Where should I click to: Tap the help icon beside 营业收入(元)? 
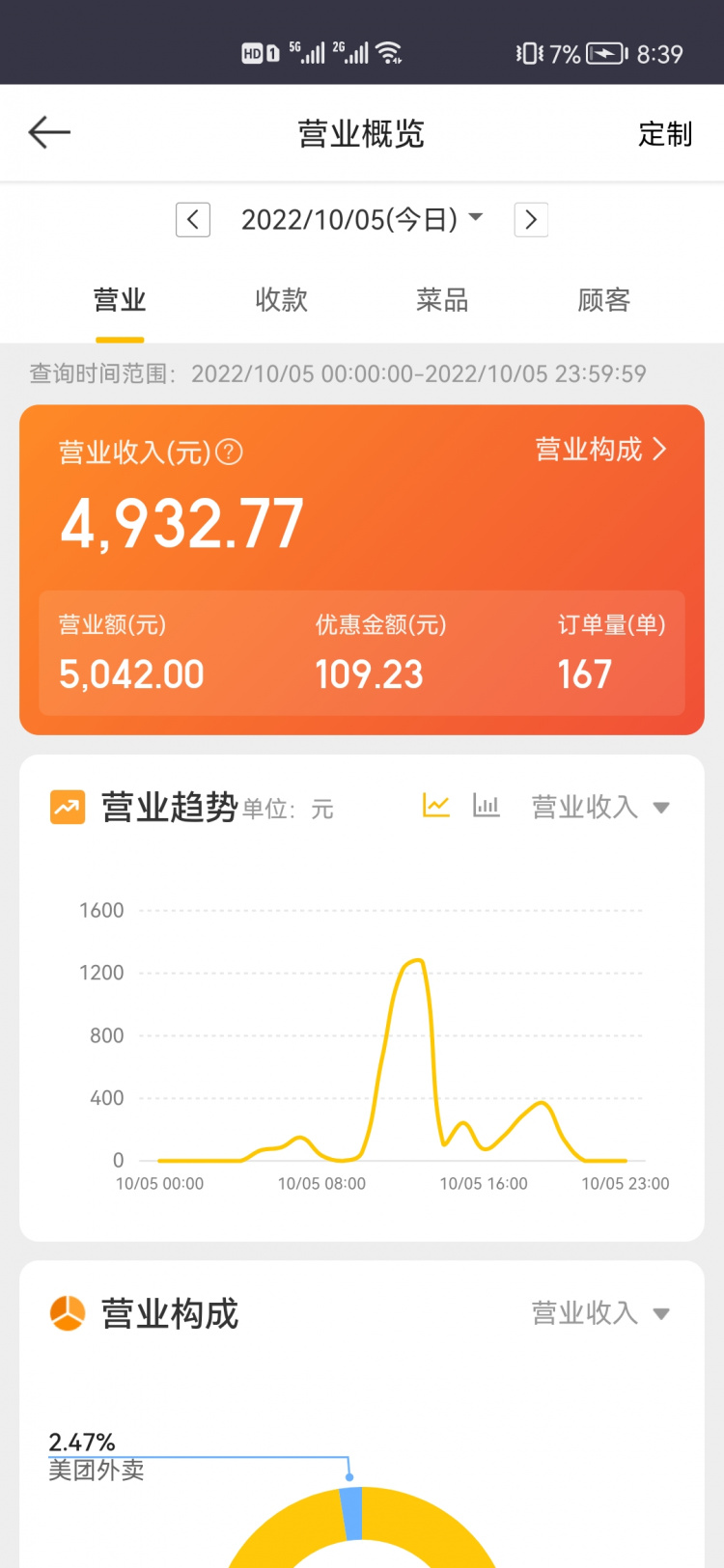click(x=229, y=452)
